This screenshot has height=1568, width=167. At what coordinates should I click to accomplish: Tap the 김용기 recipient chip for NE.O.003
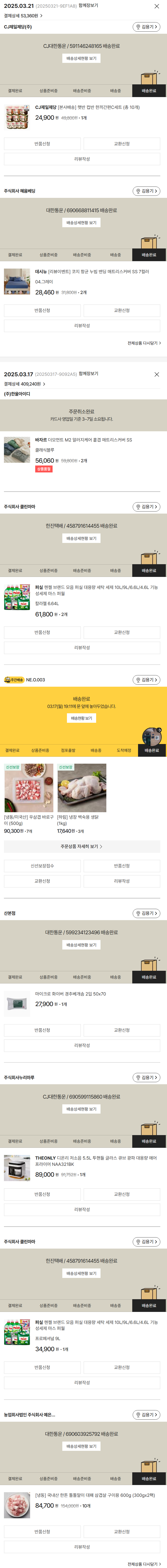tap(147, 680)
